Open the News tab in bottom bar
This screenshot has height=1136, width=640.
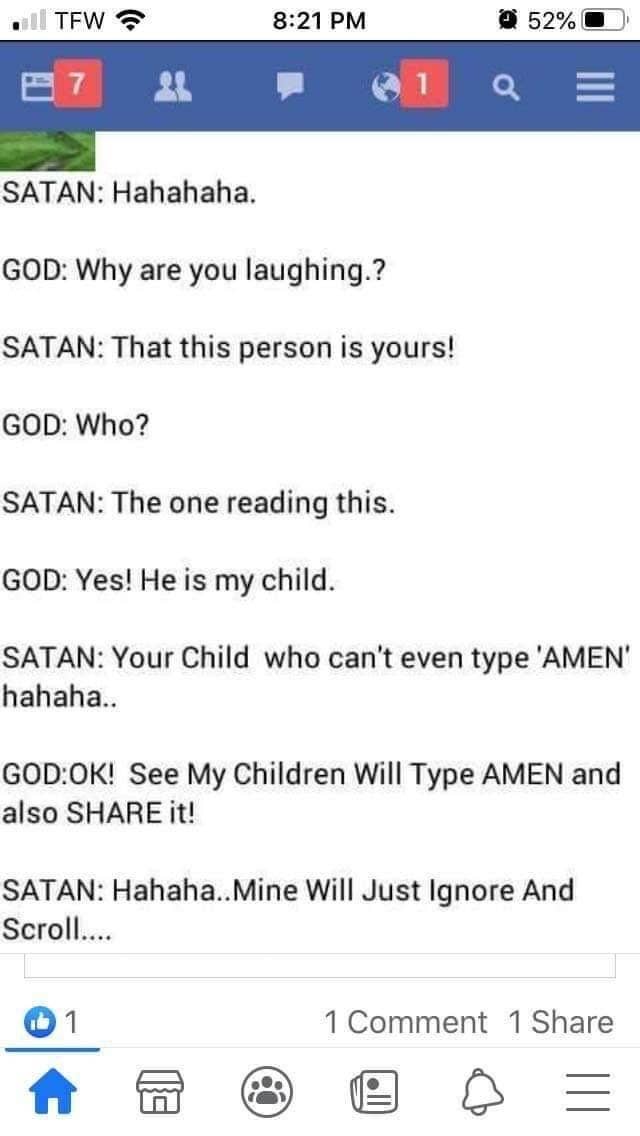(x=374, y=1092)
